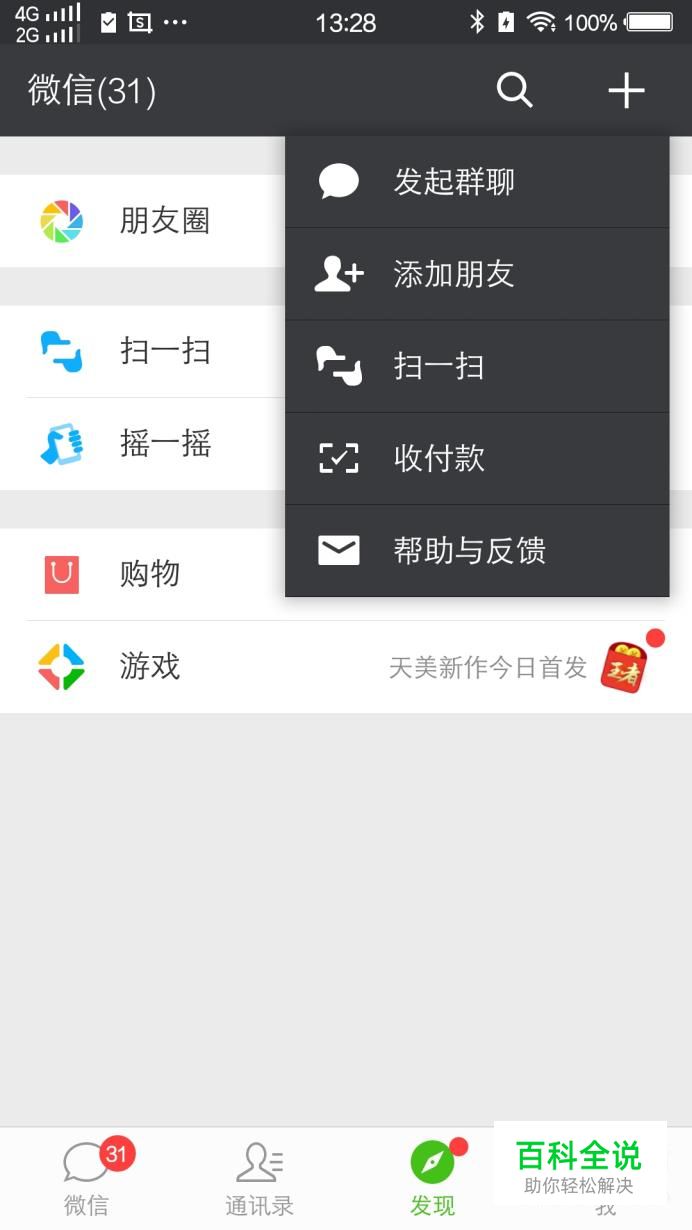Image resolution: width=692 pixels, height=1230 pixels.
Task: Choose 扫一扫 in the dropdown menu
Action: (477, 366)
